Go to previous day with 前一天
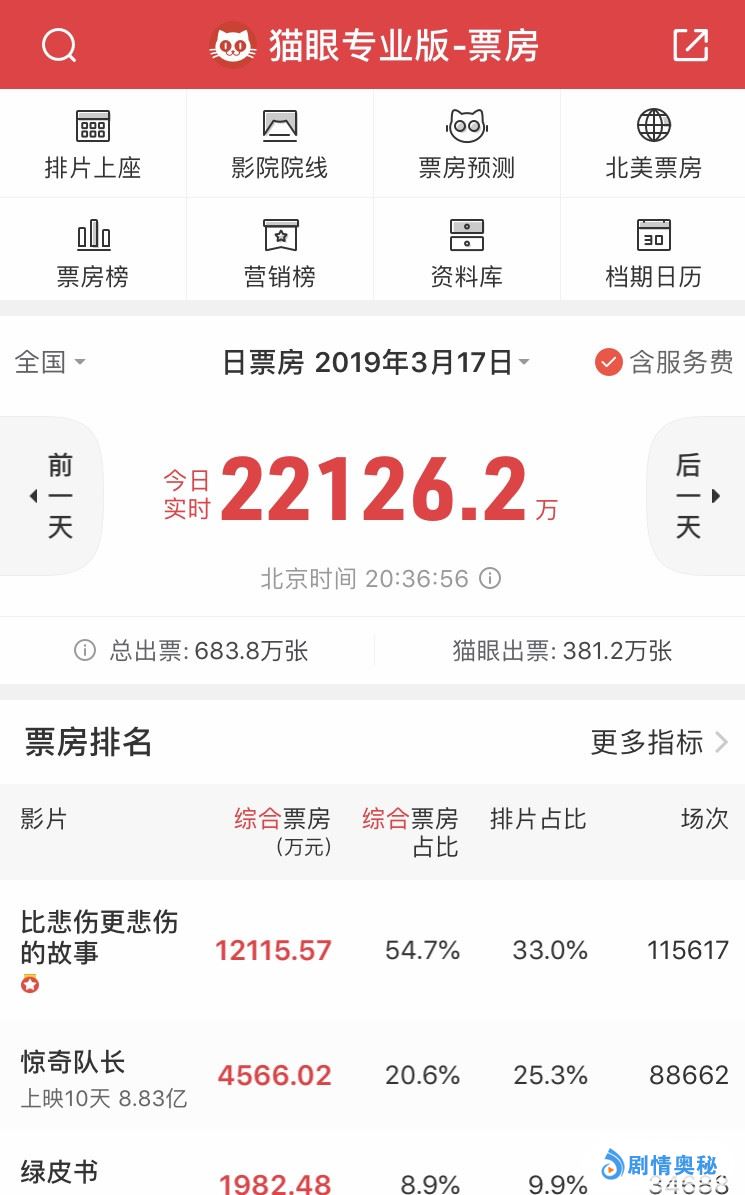745x1195 pixels. 55,495
